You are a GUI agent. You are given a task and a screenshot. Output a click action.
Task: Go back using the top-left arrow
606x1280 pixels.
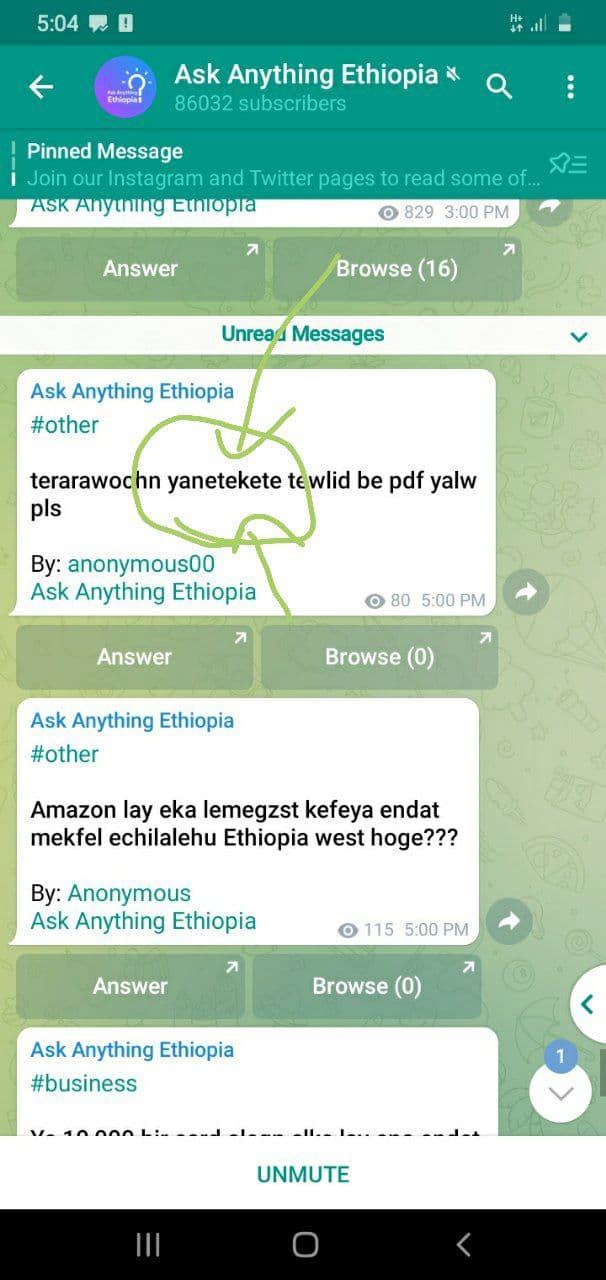[x=41, y=87]
